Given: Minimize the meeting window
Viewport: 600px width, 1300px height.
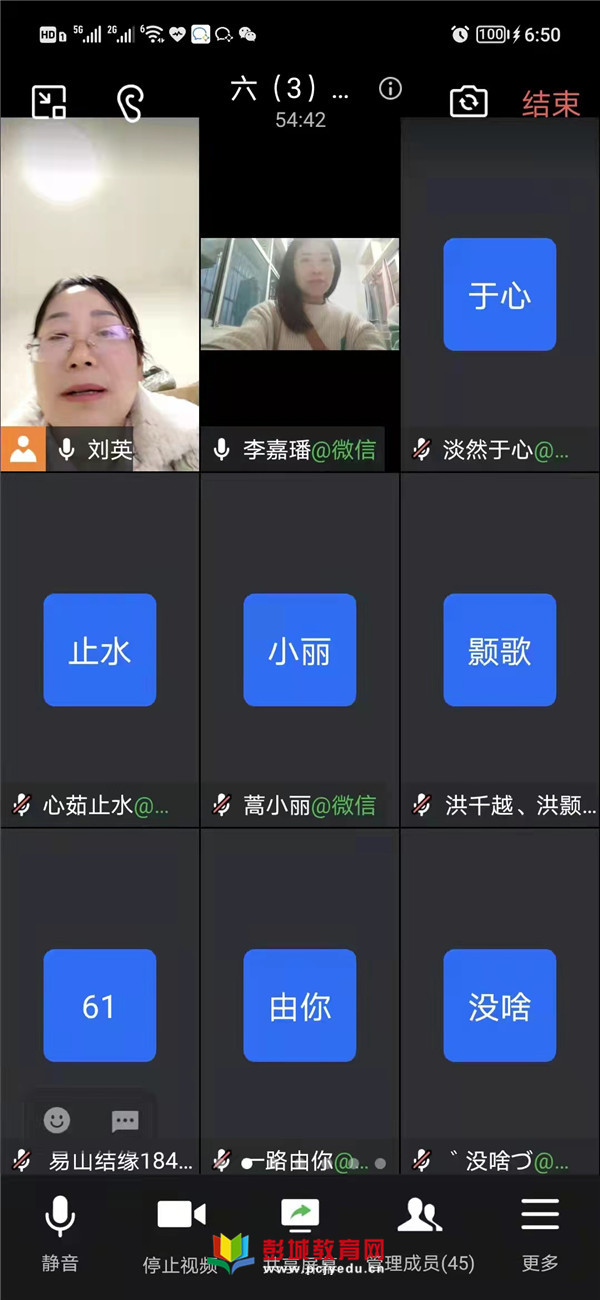Looking at the screenshot, I should [49, 102].
